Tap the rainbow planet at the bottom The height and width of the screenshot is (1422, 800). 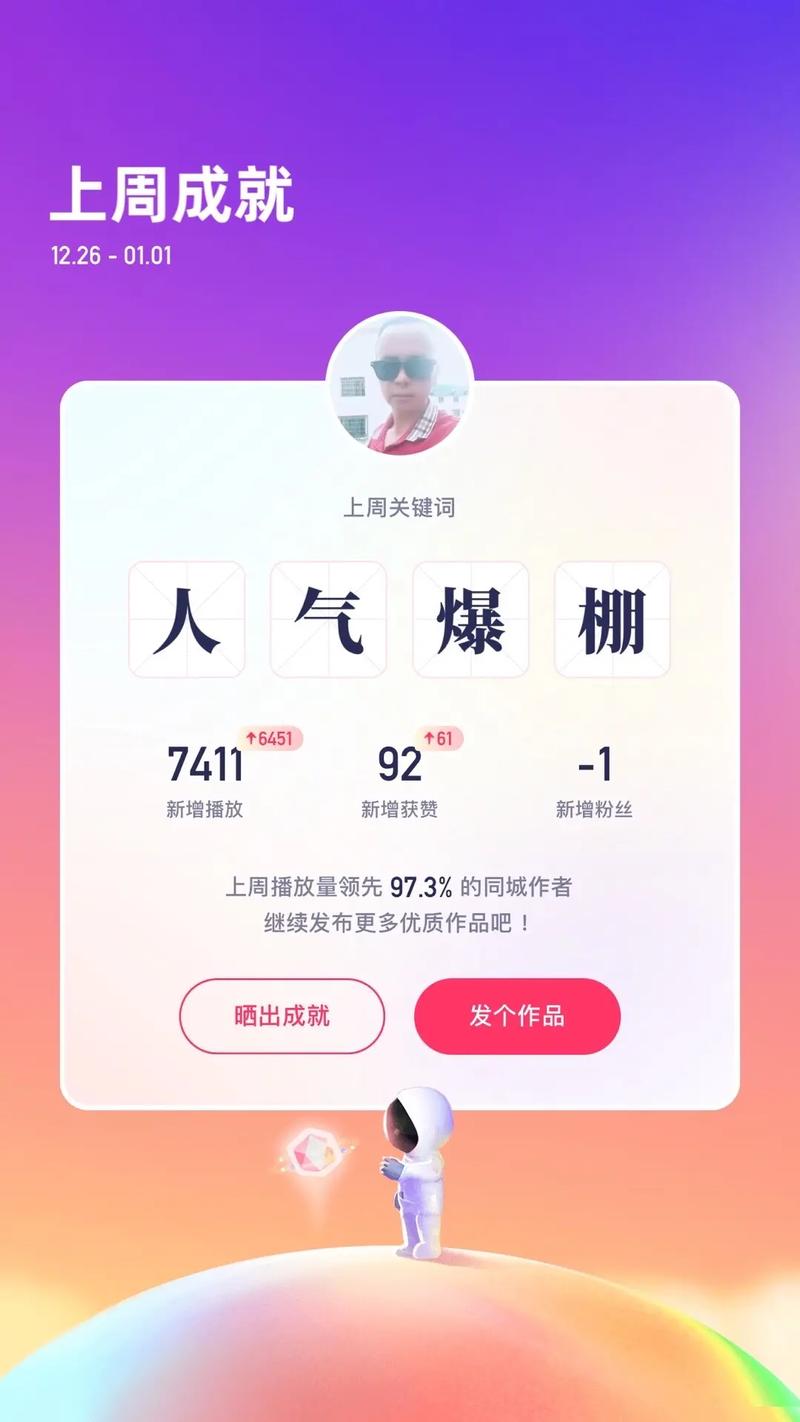coord(400,1350)
